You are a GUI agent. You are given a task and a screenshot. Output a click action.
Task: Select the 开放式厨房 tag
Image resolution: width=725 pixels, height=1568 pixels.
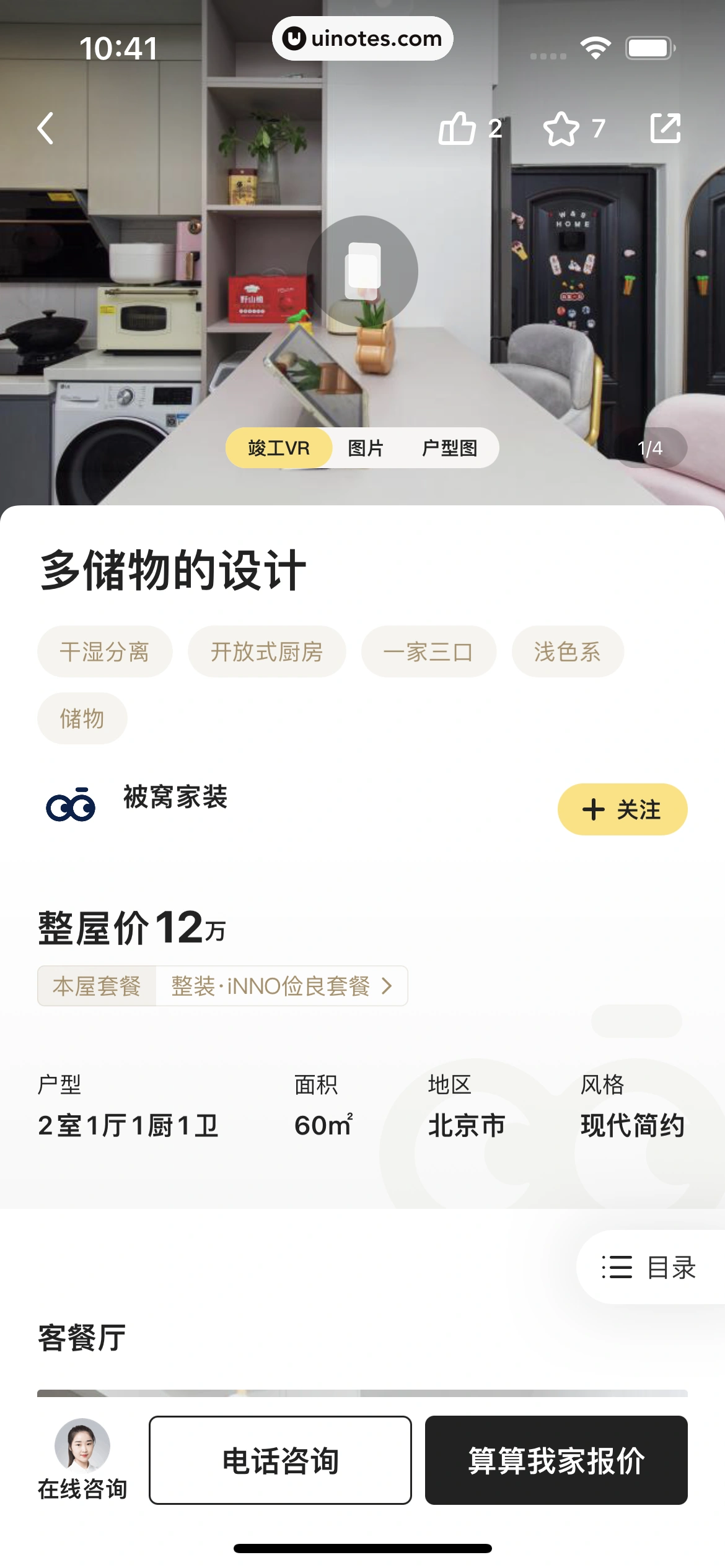pos(266,651)
